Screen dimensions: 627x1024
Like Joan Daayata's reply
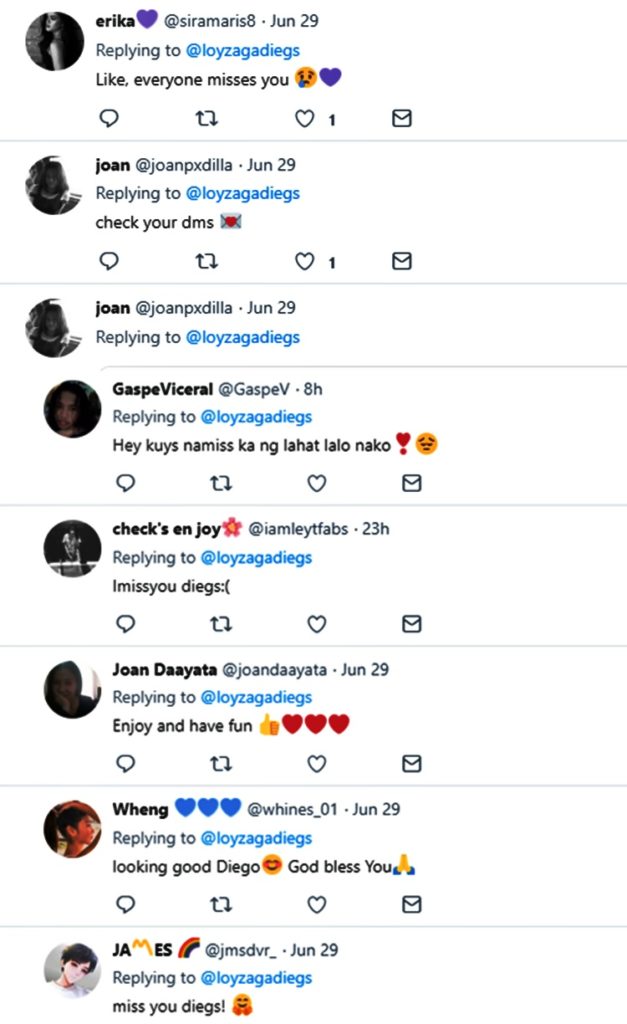pyautogui.click(x=317, y=764)
